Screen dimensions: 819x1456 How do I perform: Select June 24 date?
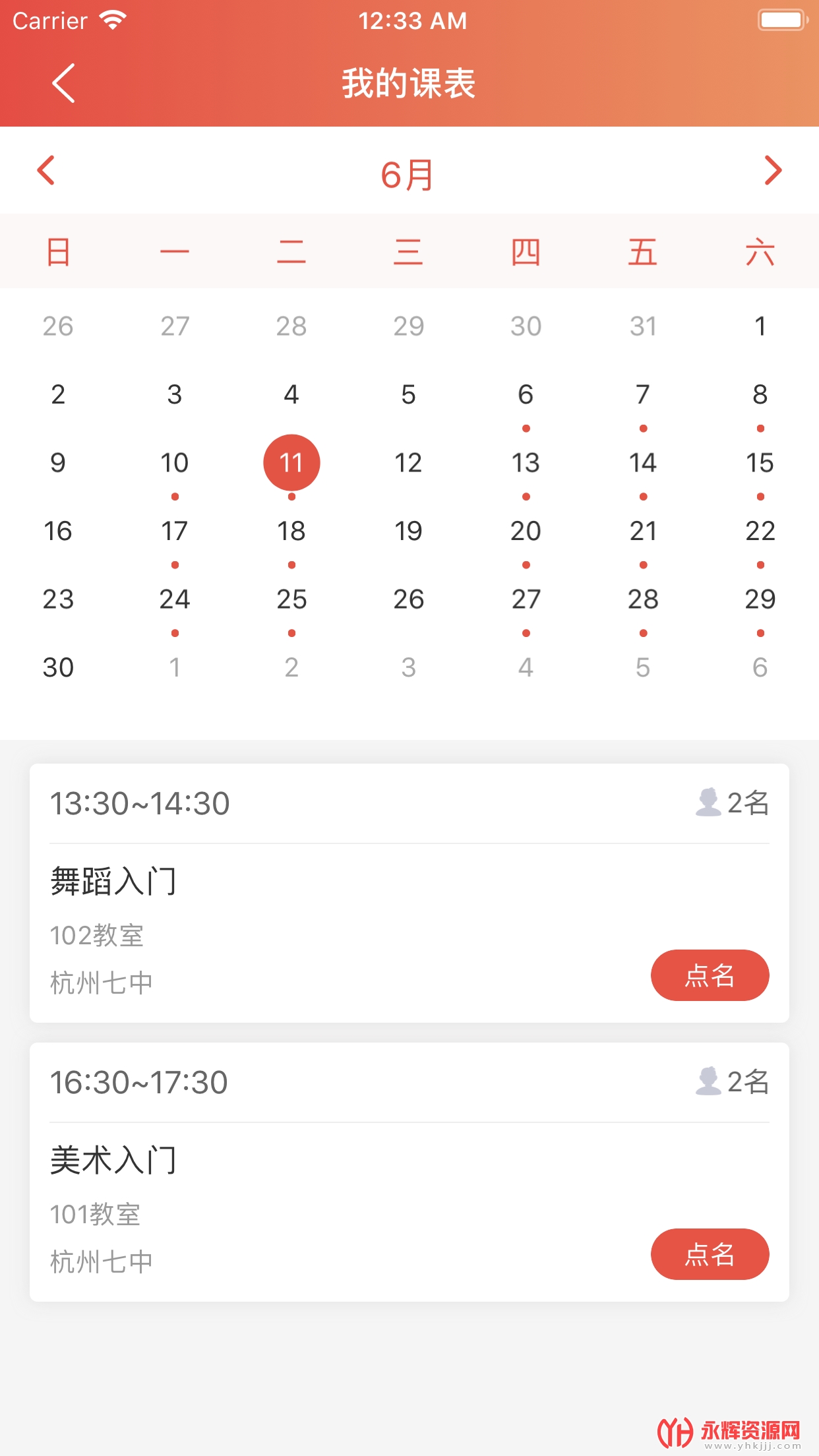pyautogui.click(x=175, y=599)
